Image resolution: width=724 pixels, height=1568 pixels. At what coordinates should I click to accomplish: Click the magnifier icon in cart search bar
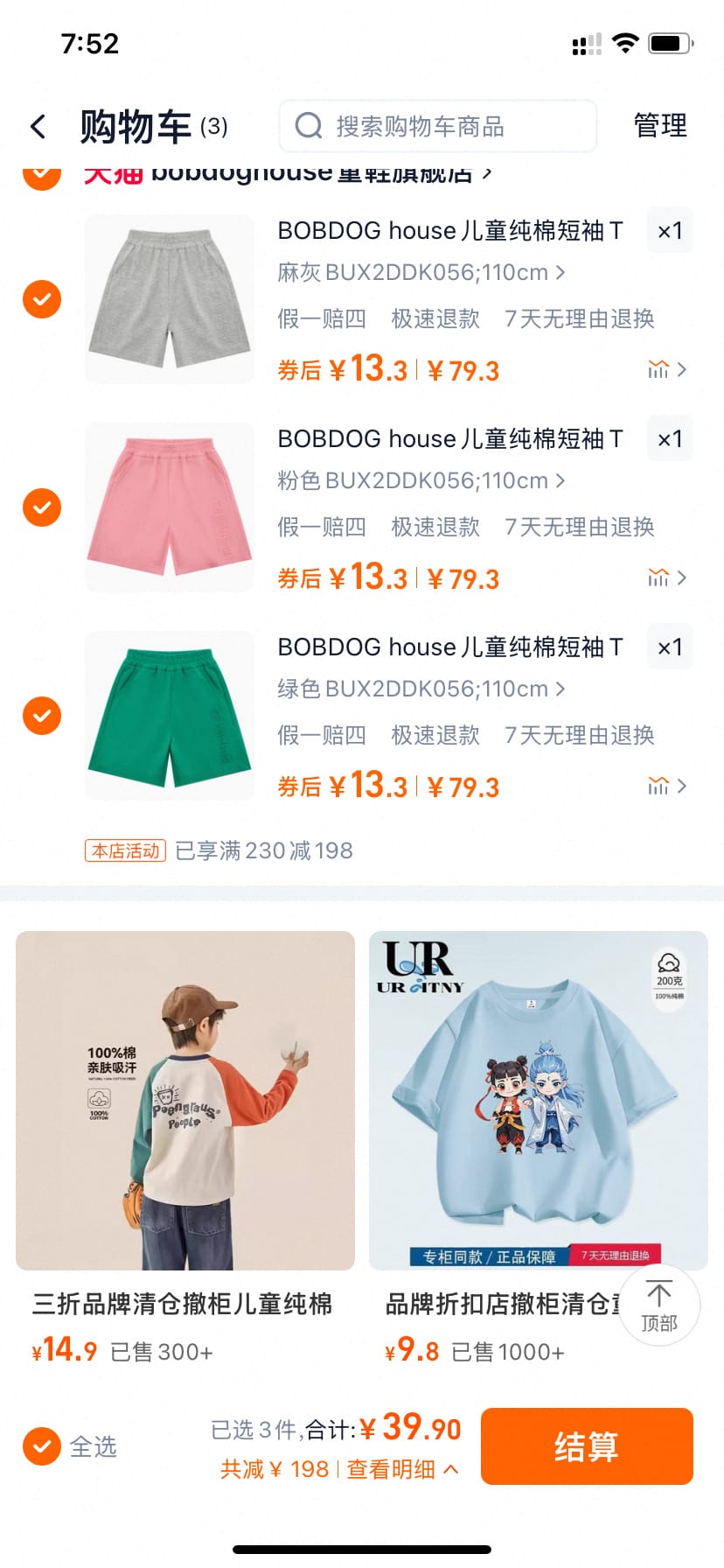pos(307,126)
